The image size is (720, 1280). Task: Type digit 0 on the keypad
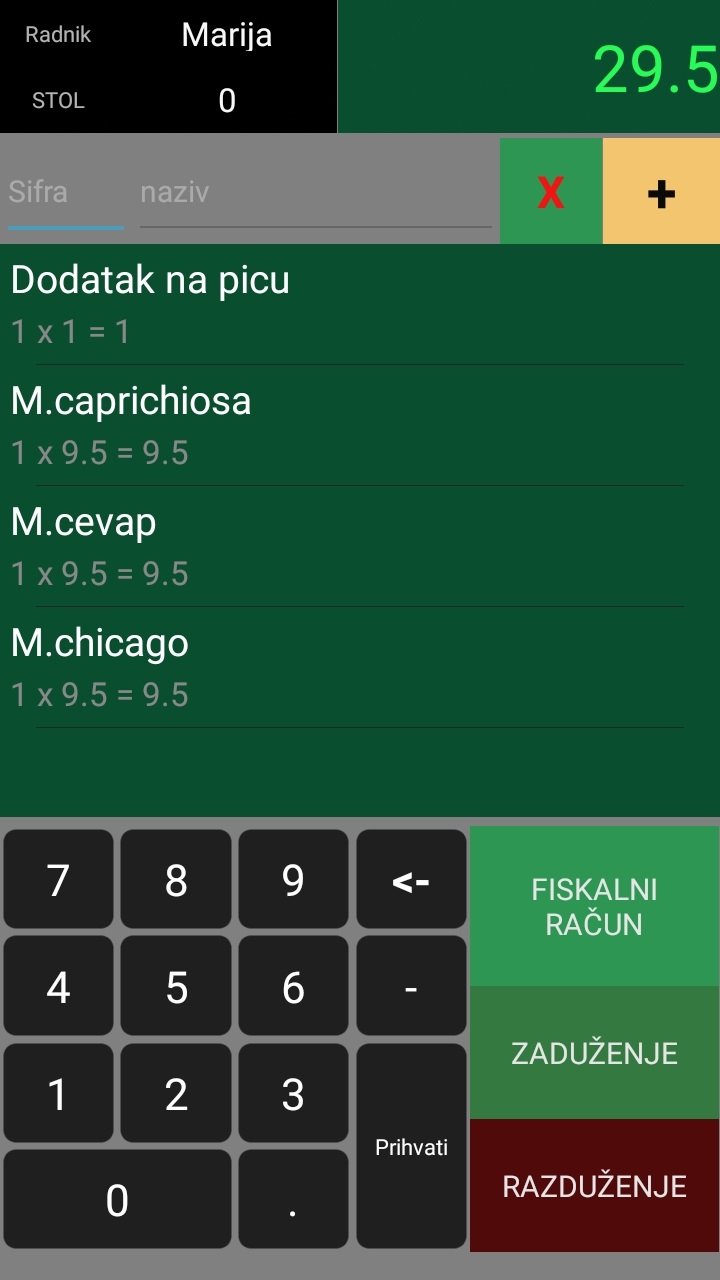[117, 1200]
